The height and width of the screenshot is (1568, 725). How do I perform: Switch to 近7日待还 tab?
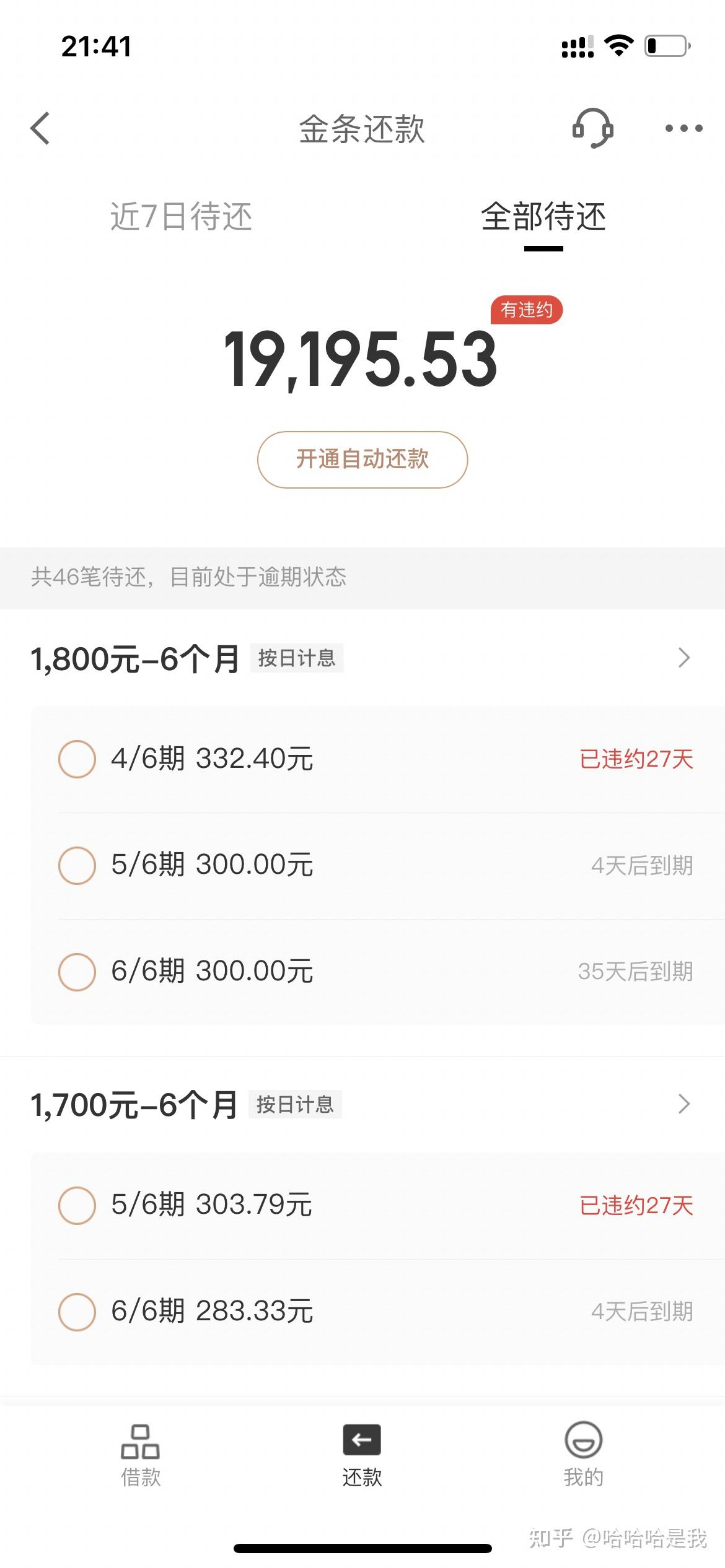pyautogui.click(x=181, y=217)
